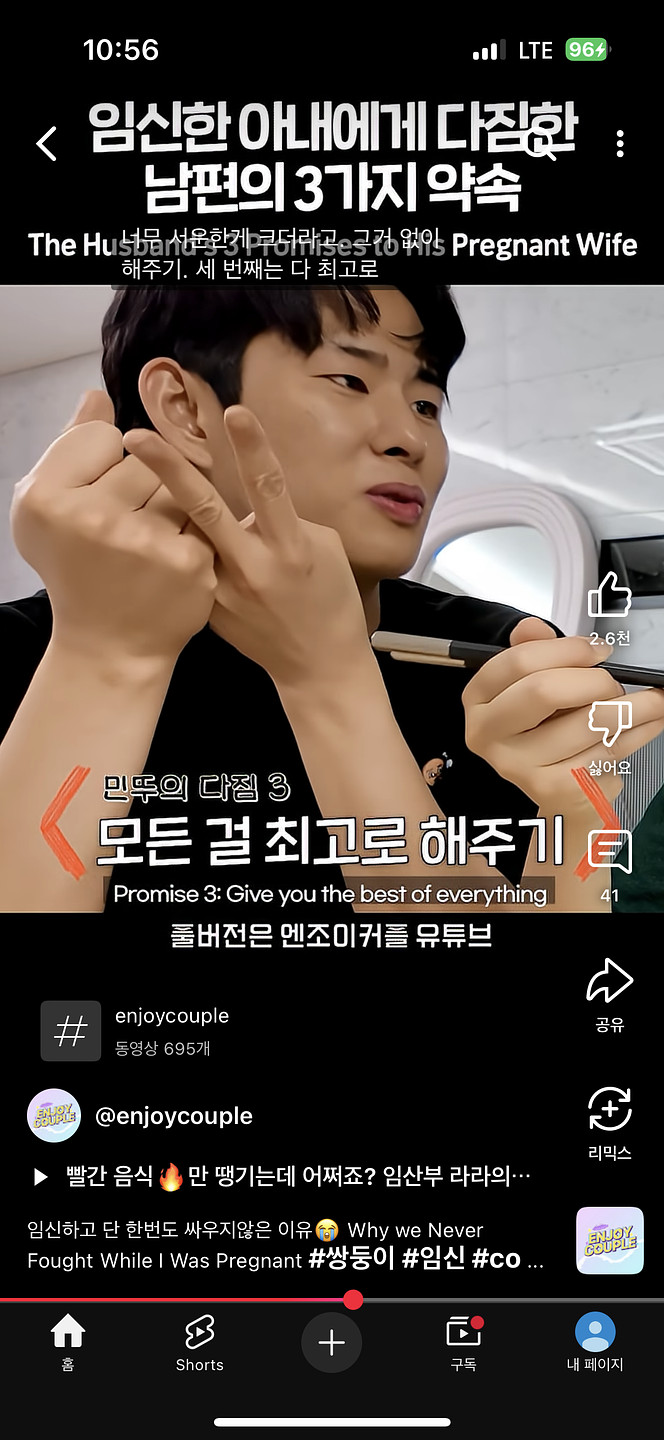The width and height of the screenshot is (664, 1440).
Task: Create new content with the plus button
Action: tap(331, 1342)
